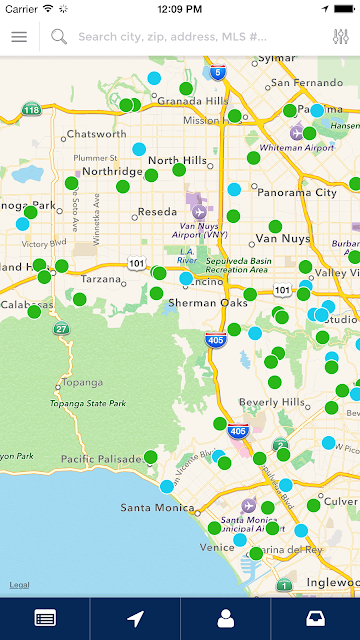Open the Legal link on map

(x=20, y=585)
